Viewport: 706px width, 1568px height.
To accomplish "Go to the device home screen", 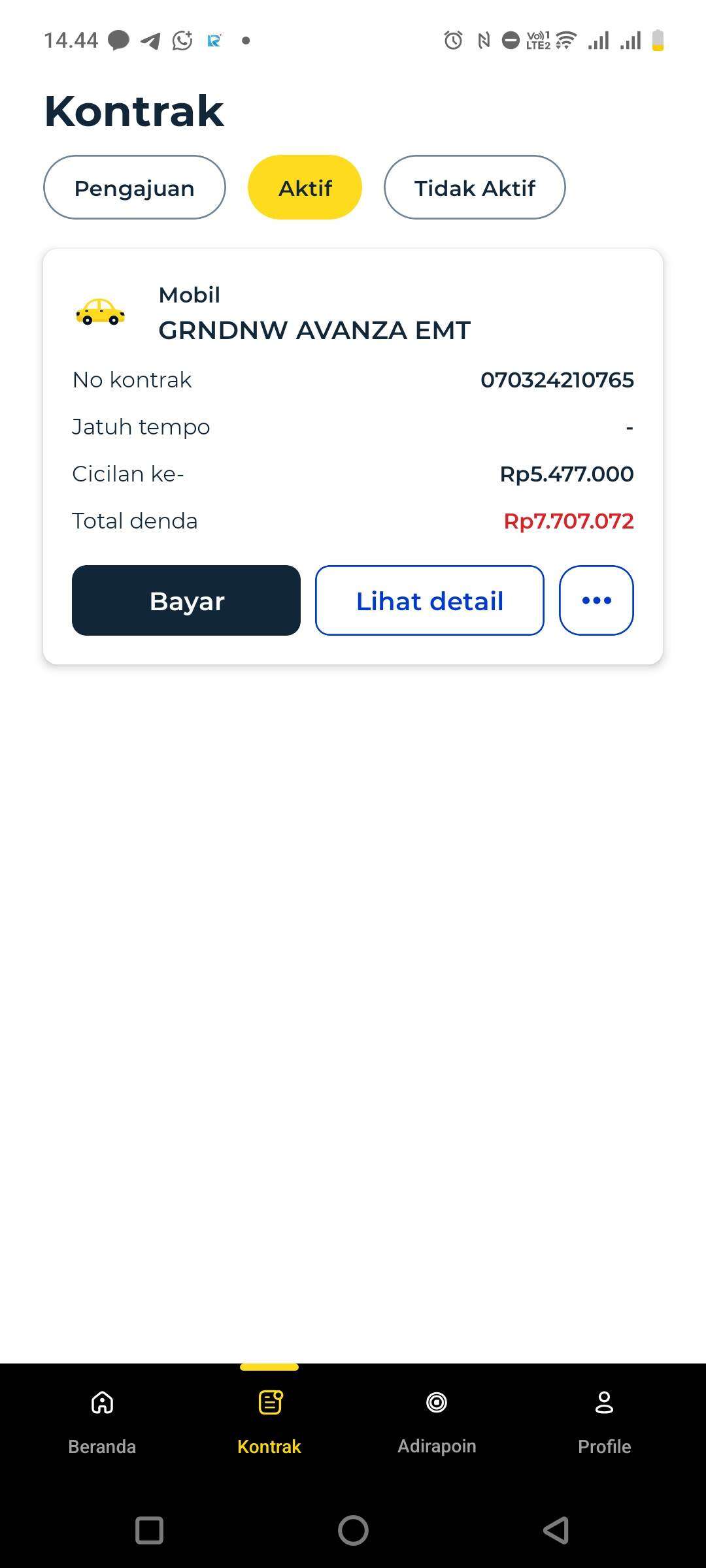I will (353, 1530).
